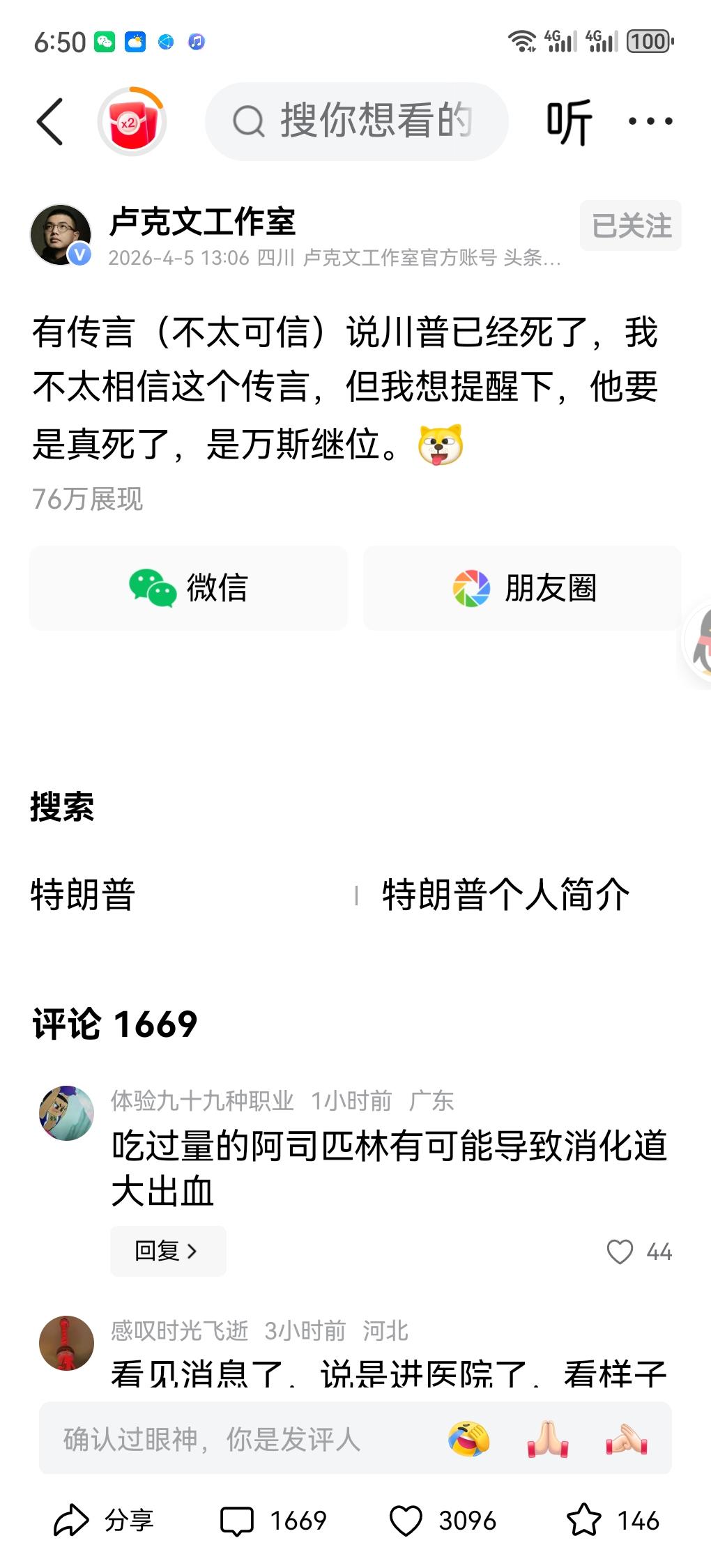Expand replies with the 回复 chevron
Image resolution: width=711 pixels, height=1568 pixels.
coord(167,1251)
